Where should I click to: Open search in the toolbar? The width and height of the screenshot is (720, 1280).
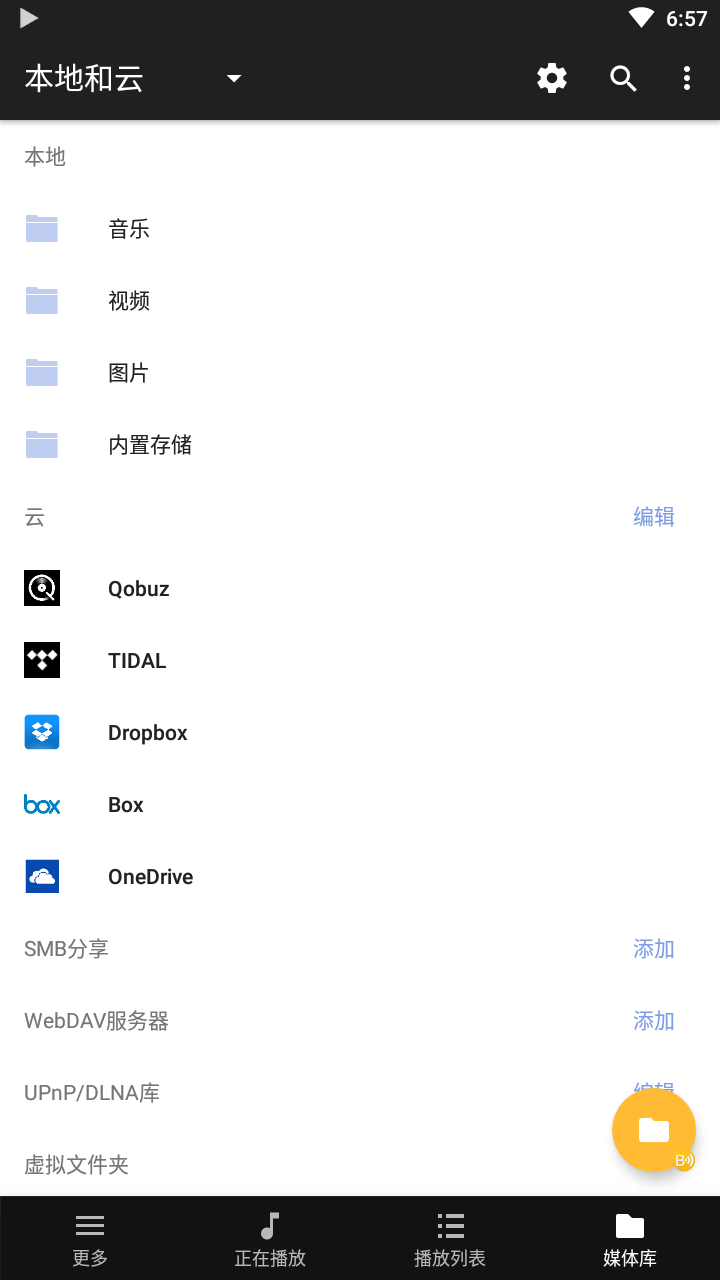click(623, 78)
